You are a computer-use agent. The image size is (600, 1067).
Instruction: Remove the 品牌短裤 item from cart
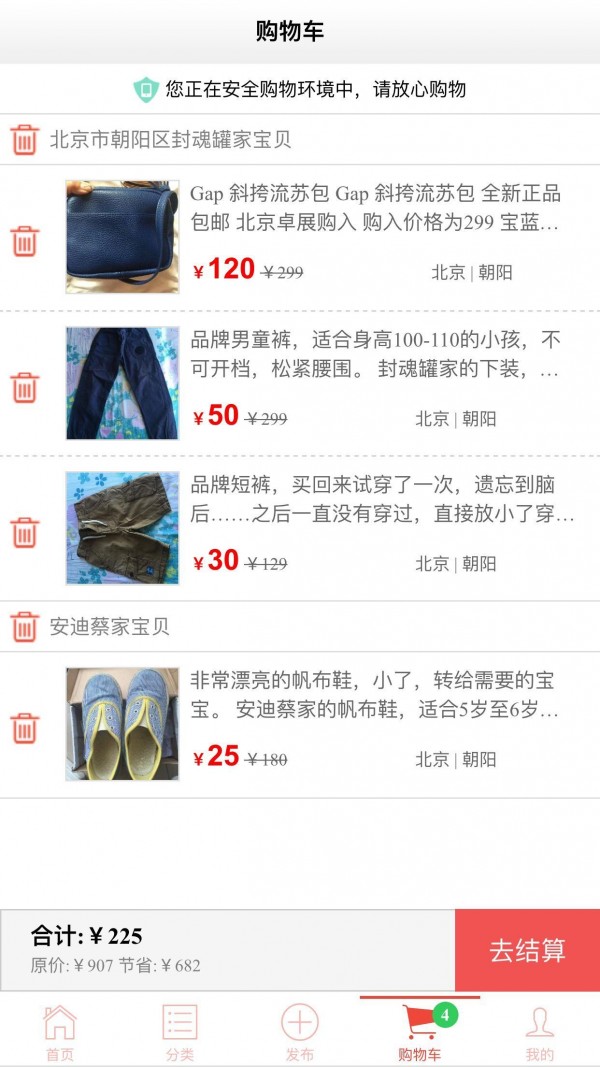[x=25, y=532]
